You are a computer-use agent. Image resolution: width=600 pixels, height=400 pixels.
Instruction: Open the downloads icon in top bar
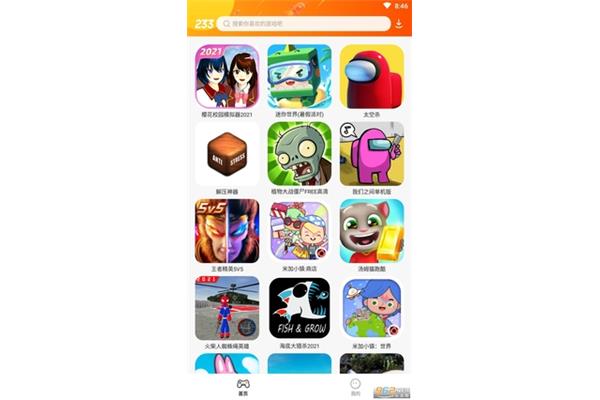pos(399,23)
